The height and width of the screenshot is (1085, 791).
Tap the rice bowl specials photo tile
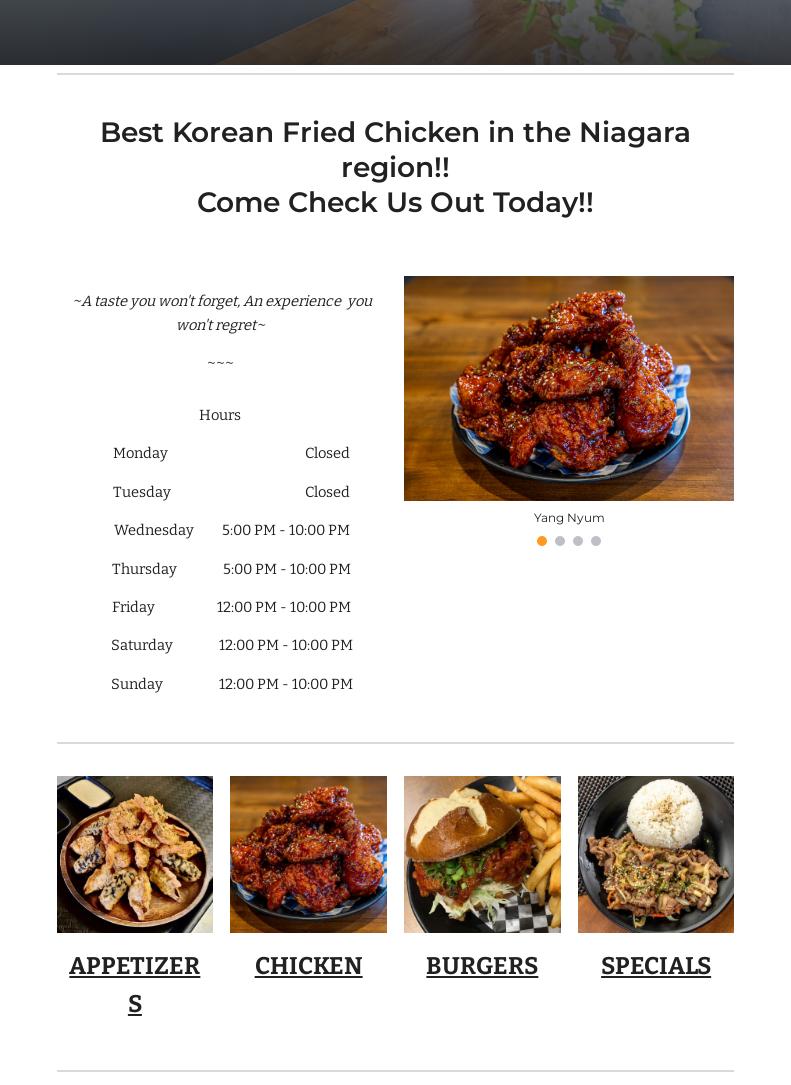coord(656,854)
